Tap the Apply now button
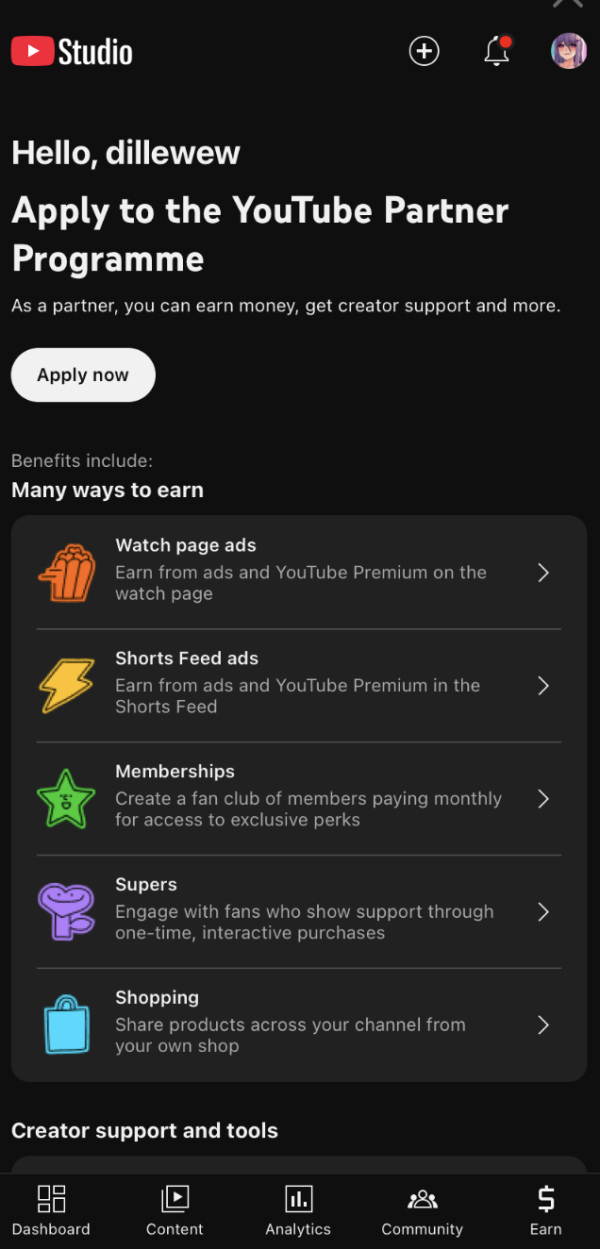This screenshot has height=1249, width=600. 83,375
